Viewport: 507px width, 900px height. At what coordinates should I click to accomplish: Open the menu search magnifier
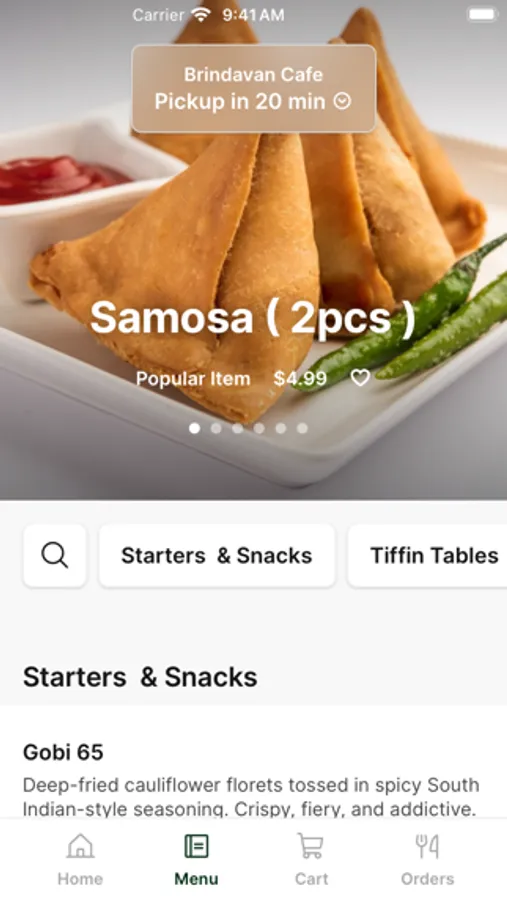click(x=55, y=556)
